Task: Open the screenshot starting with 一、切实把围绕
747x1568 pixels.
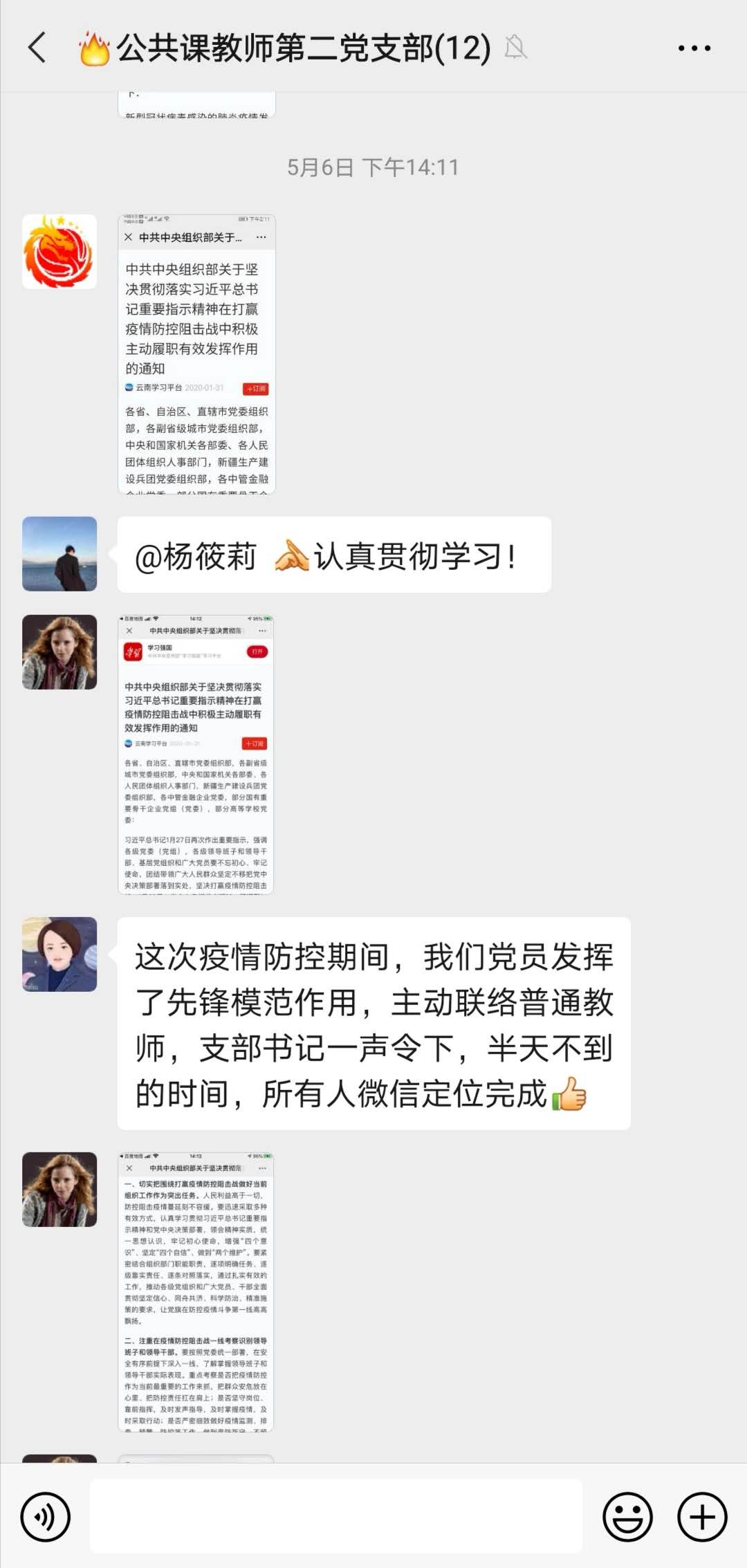Action: (196, 1291)
